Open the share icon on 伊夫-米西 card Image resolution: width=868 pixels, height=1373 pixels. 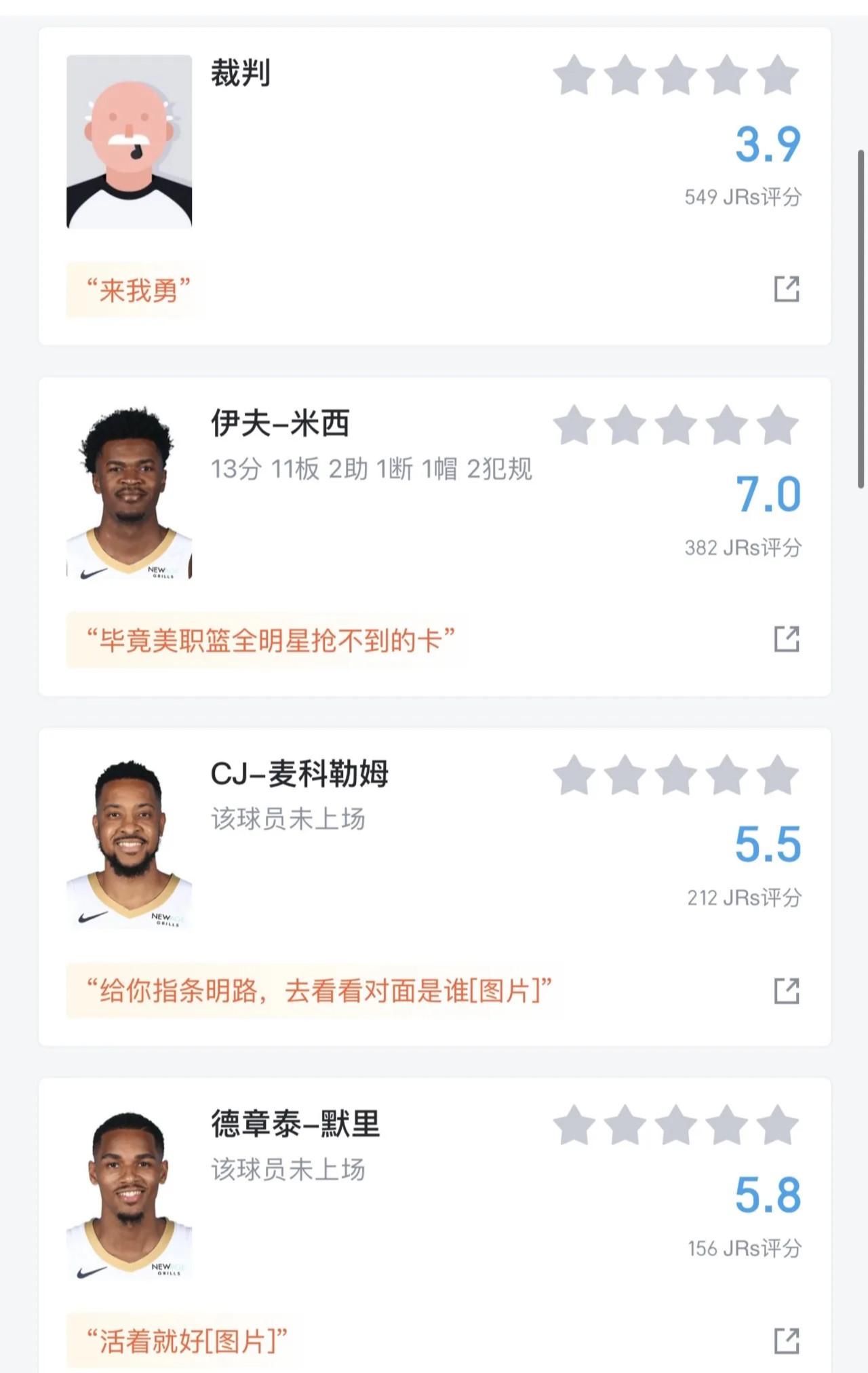click(x=787, y=638)
